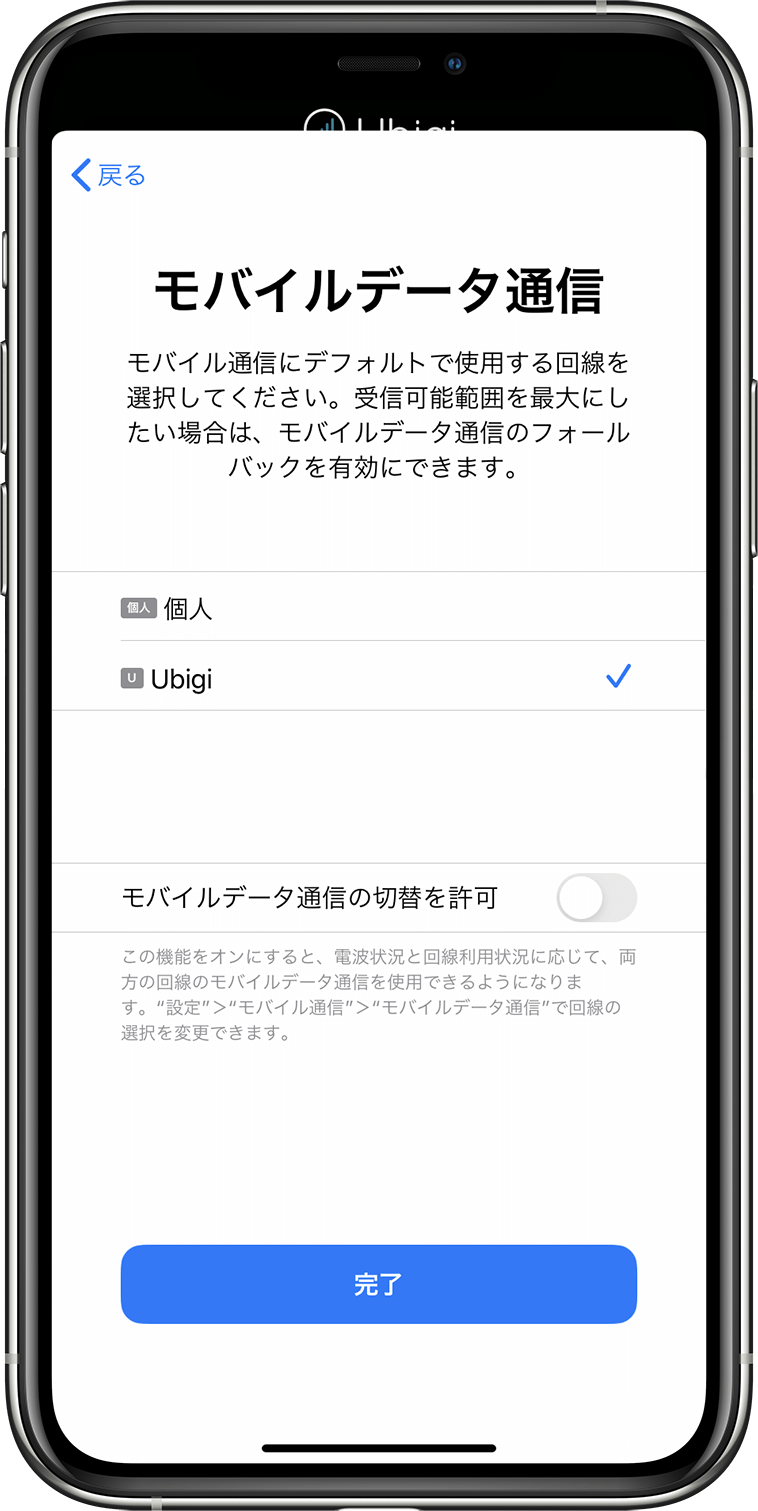Screen dimensions: 758x1511
Task: Tap the 完了 button to finish
Action: (x=378, y=1284)
